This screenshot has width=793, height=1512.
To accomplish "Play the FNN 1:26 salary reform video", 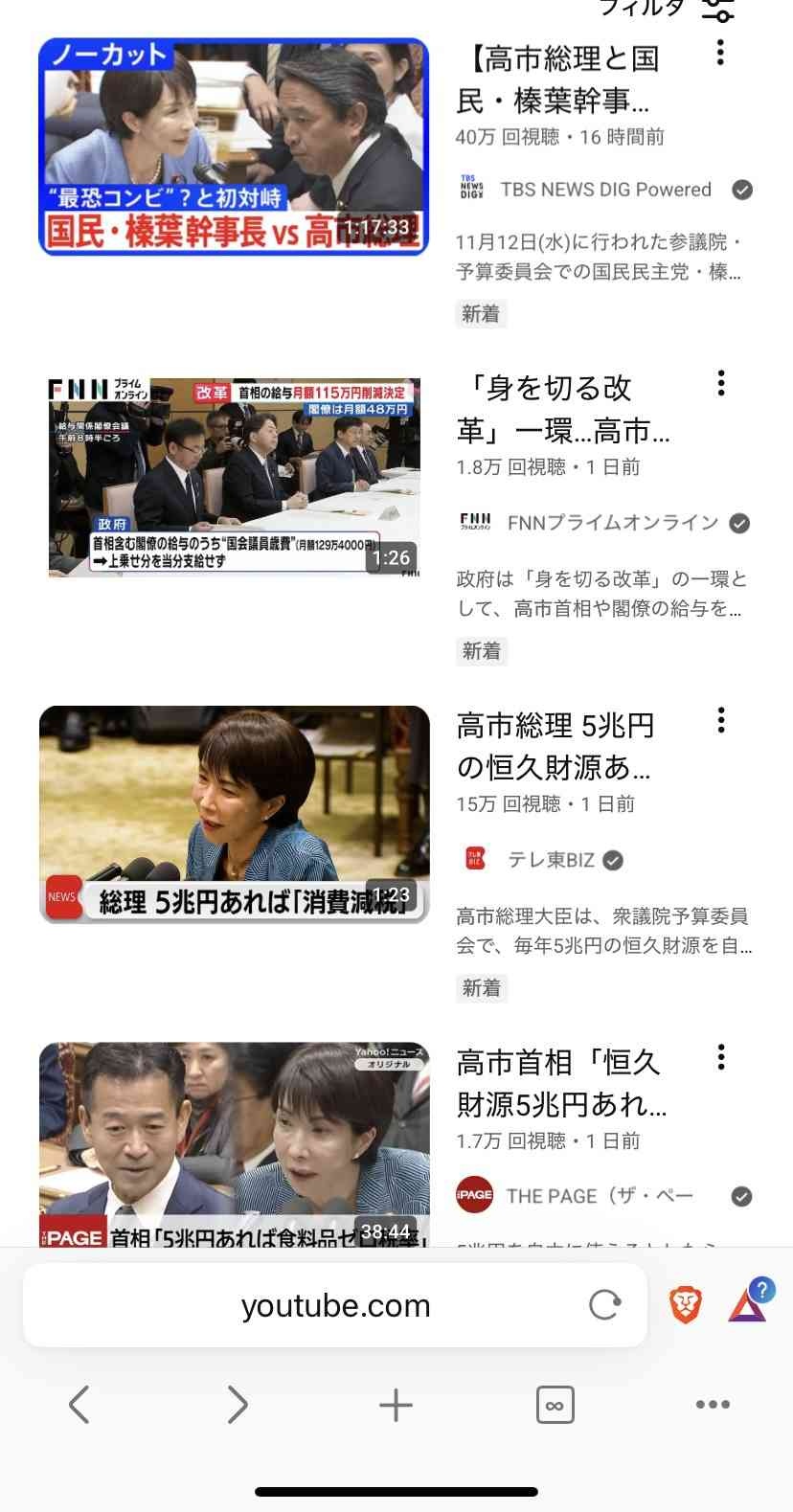I will tap(234, 477).
